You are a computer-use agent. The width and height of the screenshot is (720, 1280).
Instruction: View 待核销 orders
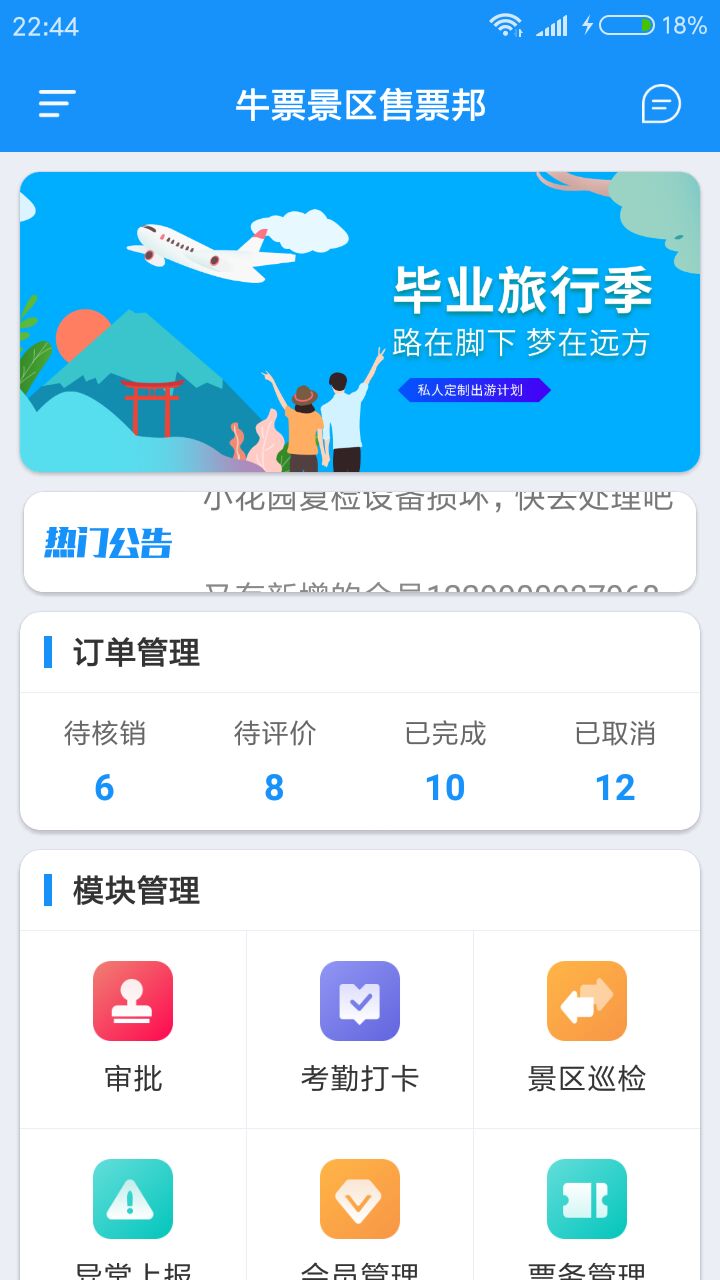pos(105,761)
